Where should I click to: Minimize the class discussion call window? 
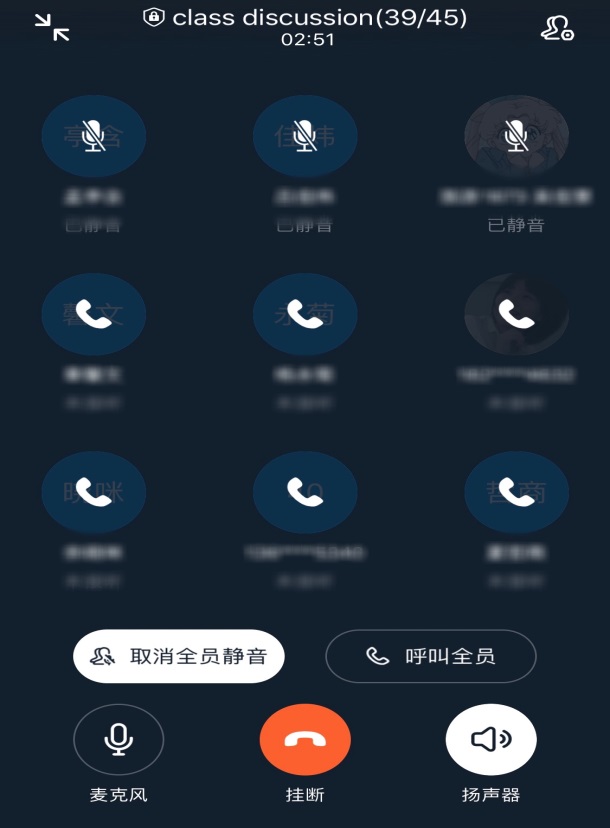52,28
